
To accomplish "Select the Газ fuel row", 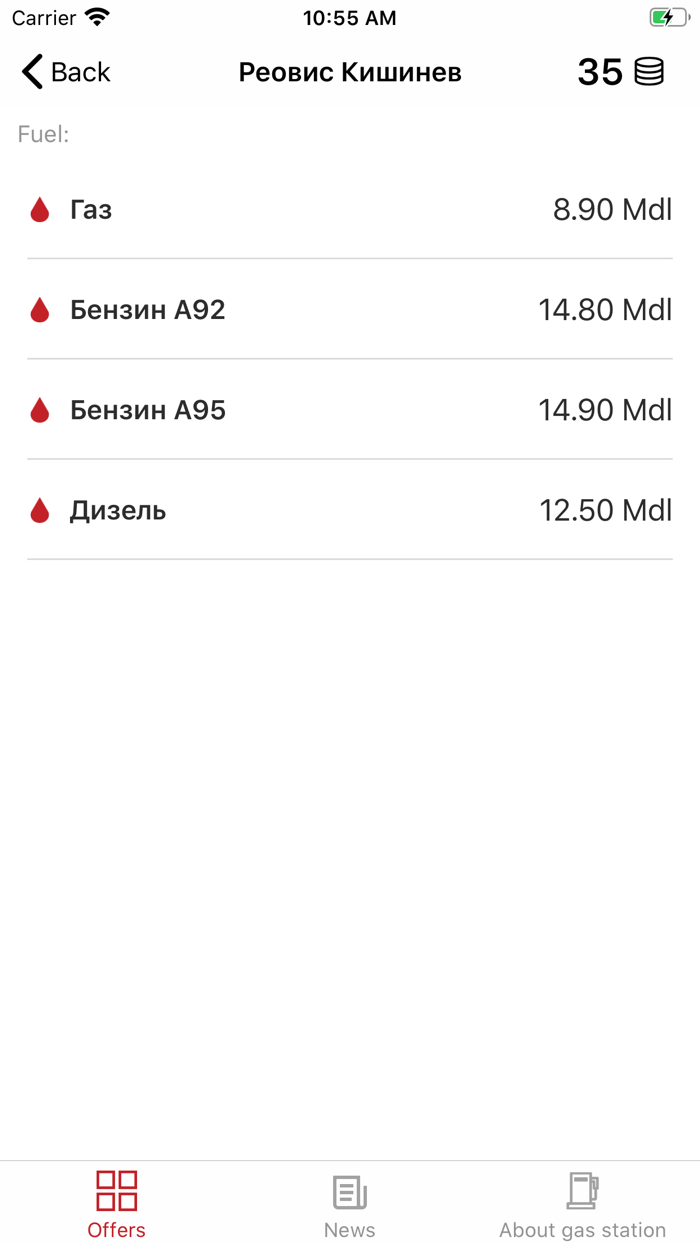I will point(349,210).
